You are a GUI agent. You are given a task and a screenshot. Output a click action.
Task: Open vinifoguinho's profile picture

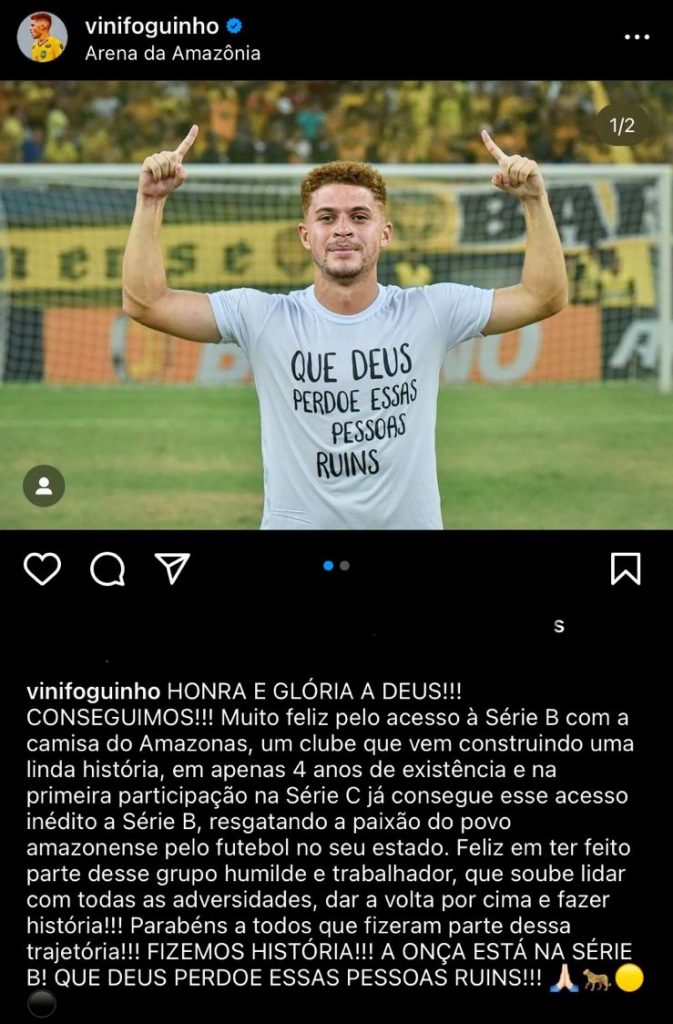coord(42,37)
